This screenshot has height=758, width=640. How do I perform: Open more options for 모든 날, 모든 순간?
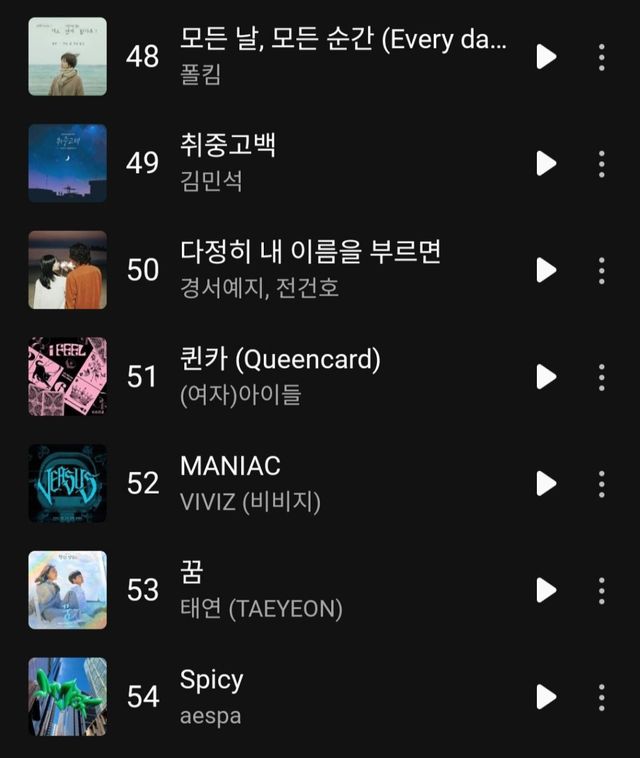click(x=601, y=56)
